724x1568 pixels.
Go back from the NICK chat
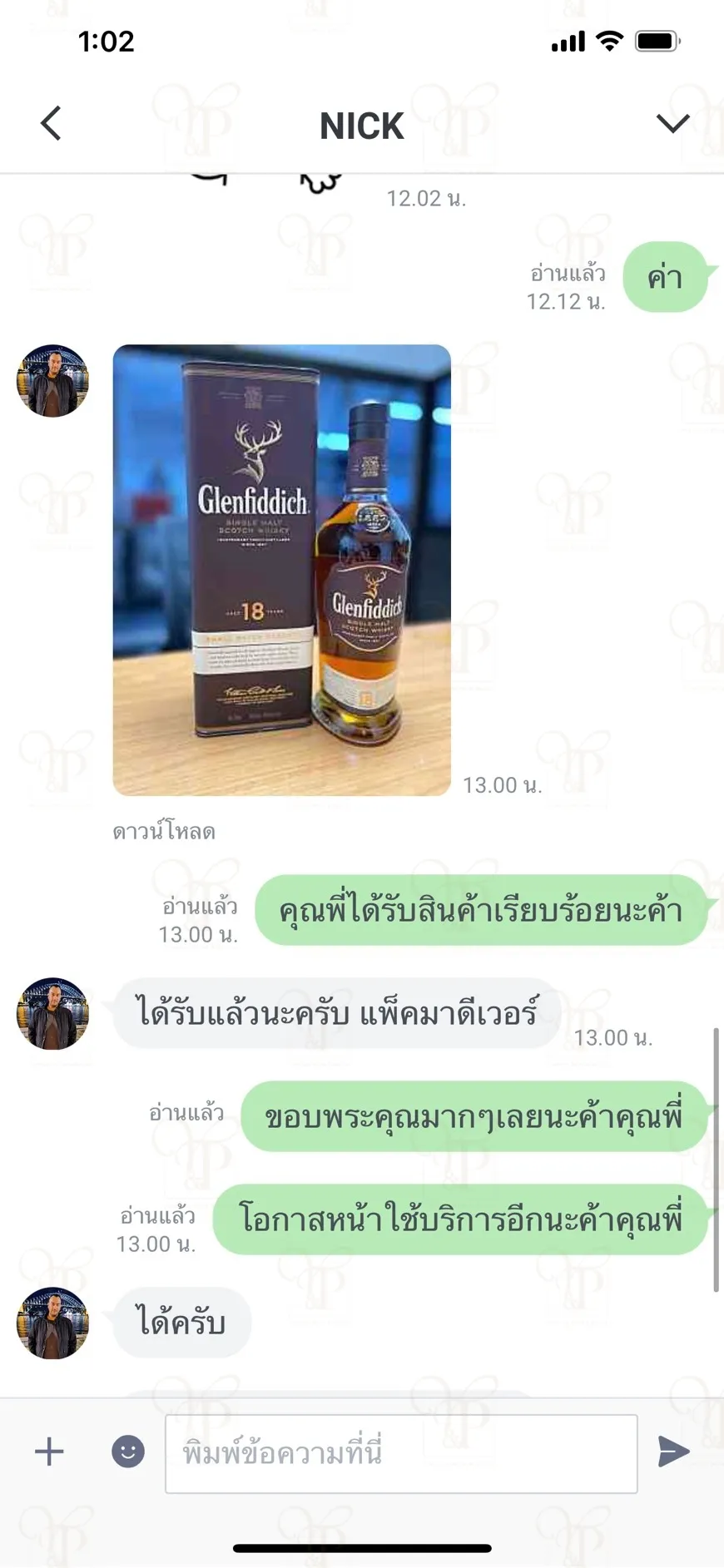52,124
